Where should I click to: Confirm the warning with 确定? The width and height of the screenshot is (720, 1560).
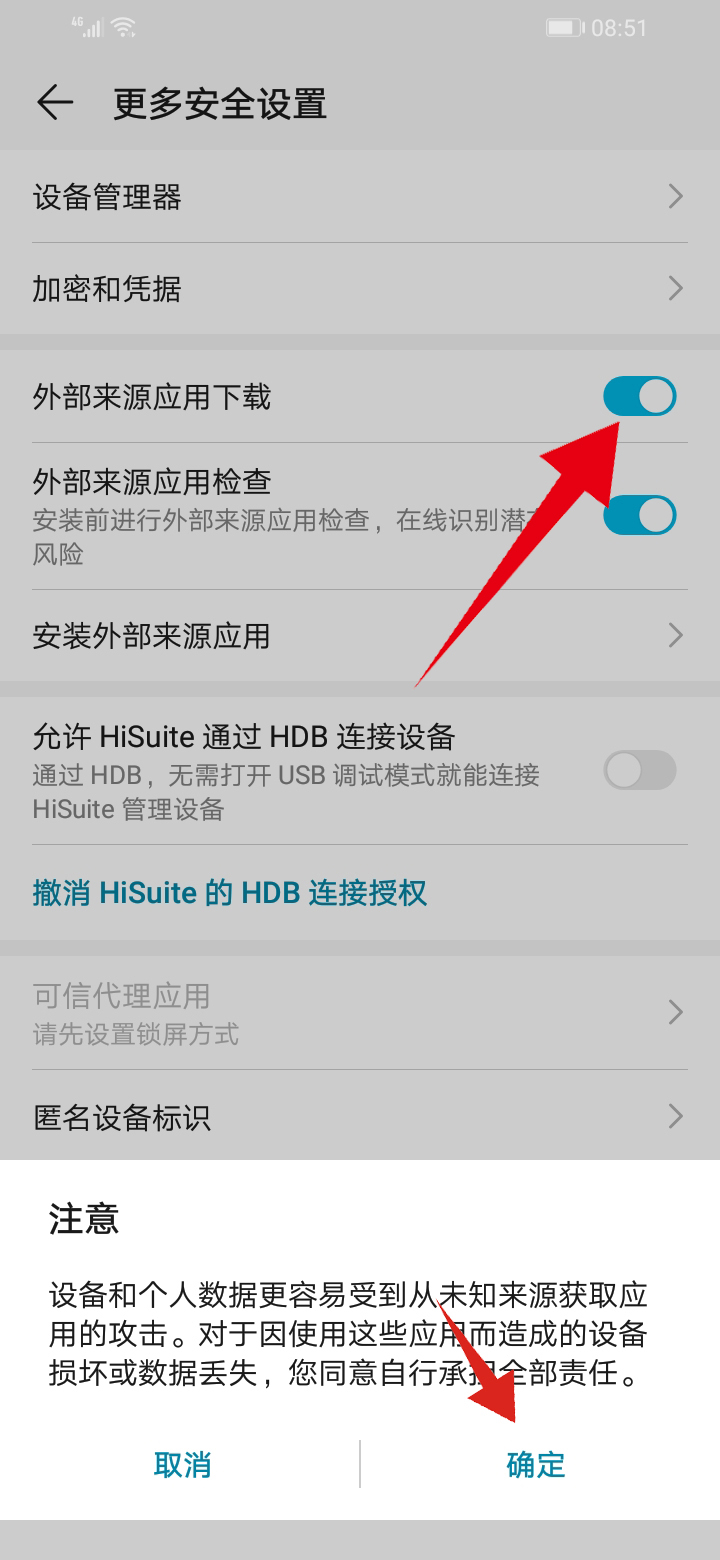point(536,1465)
